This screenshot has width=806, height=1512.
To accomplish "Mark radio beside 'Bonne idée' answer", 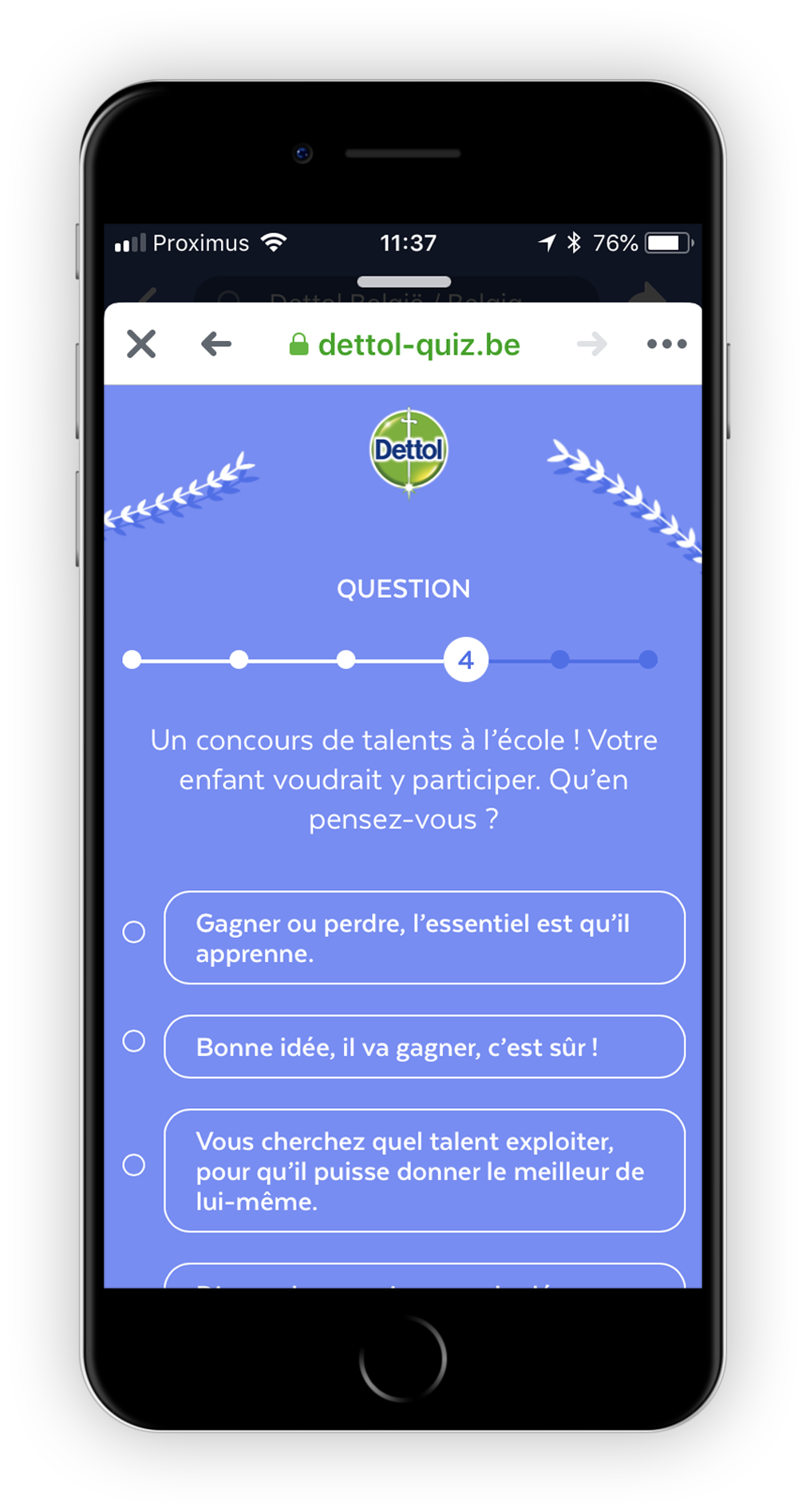I will point(134,1041).
